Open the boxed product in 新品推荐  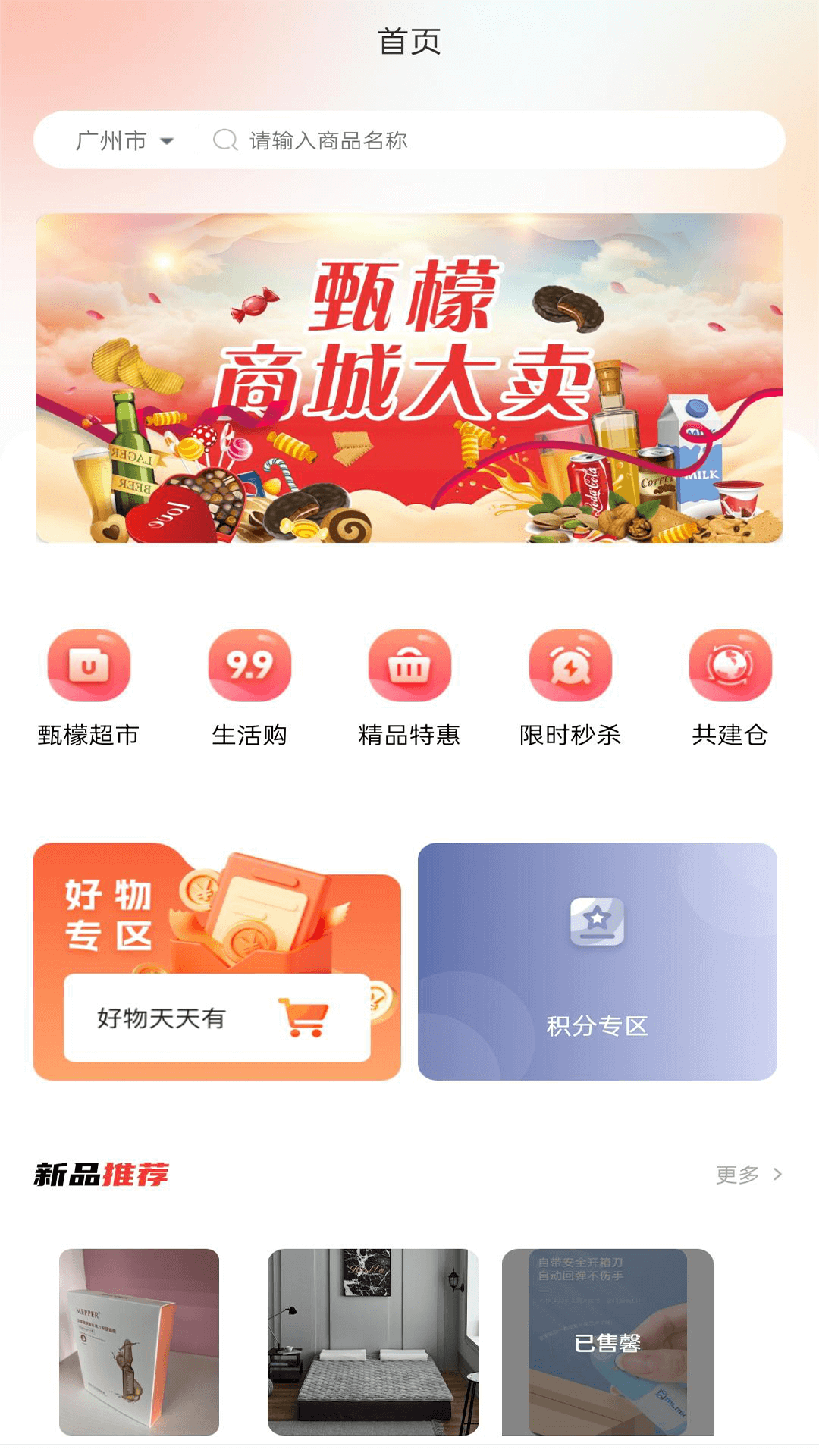point(140,1341)
